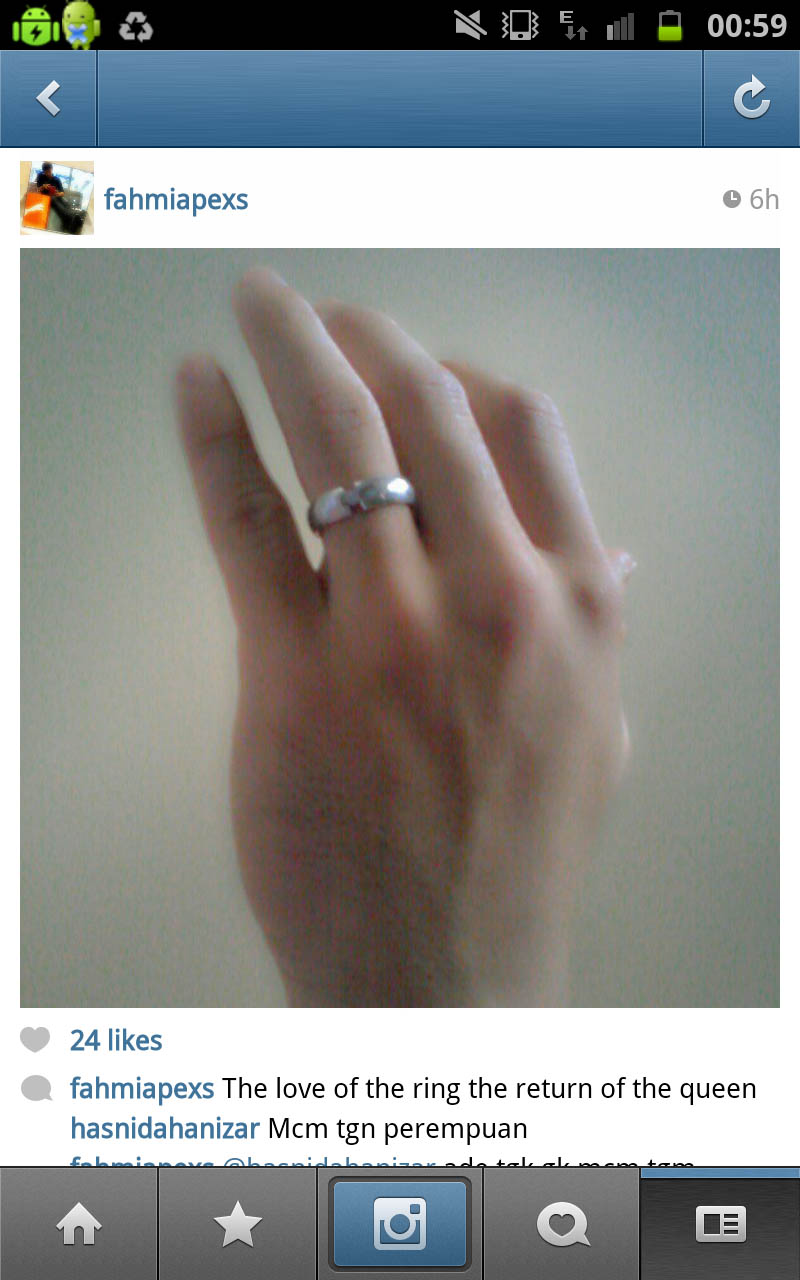This screenshot has width=800, height=1280.
Task: Open hasnidahanizar's profile from comment
Action: (165, 1129)
